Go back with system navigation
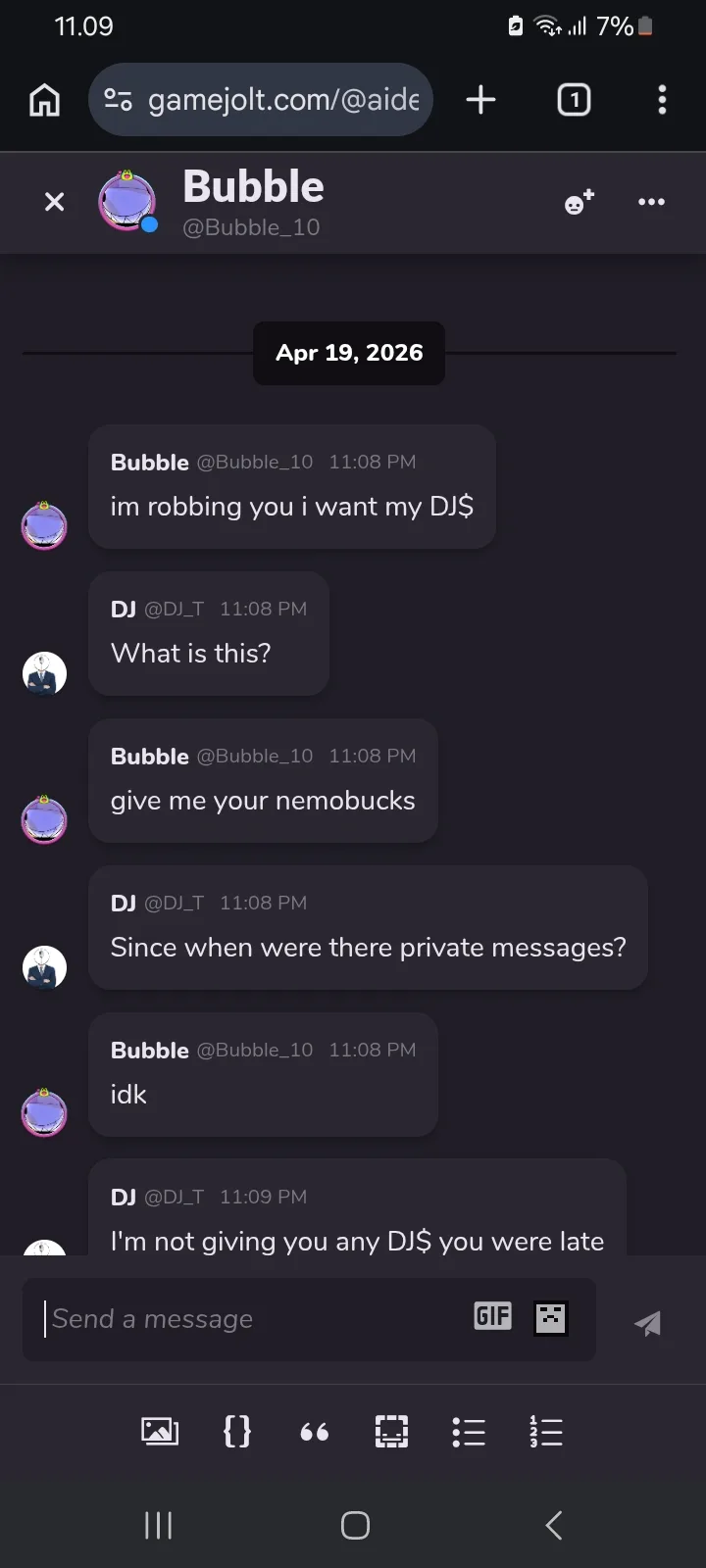 point(553,1525)
